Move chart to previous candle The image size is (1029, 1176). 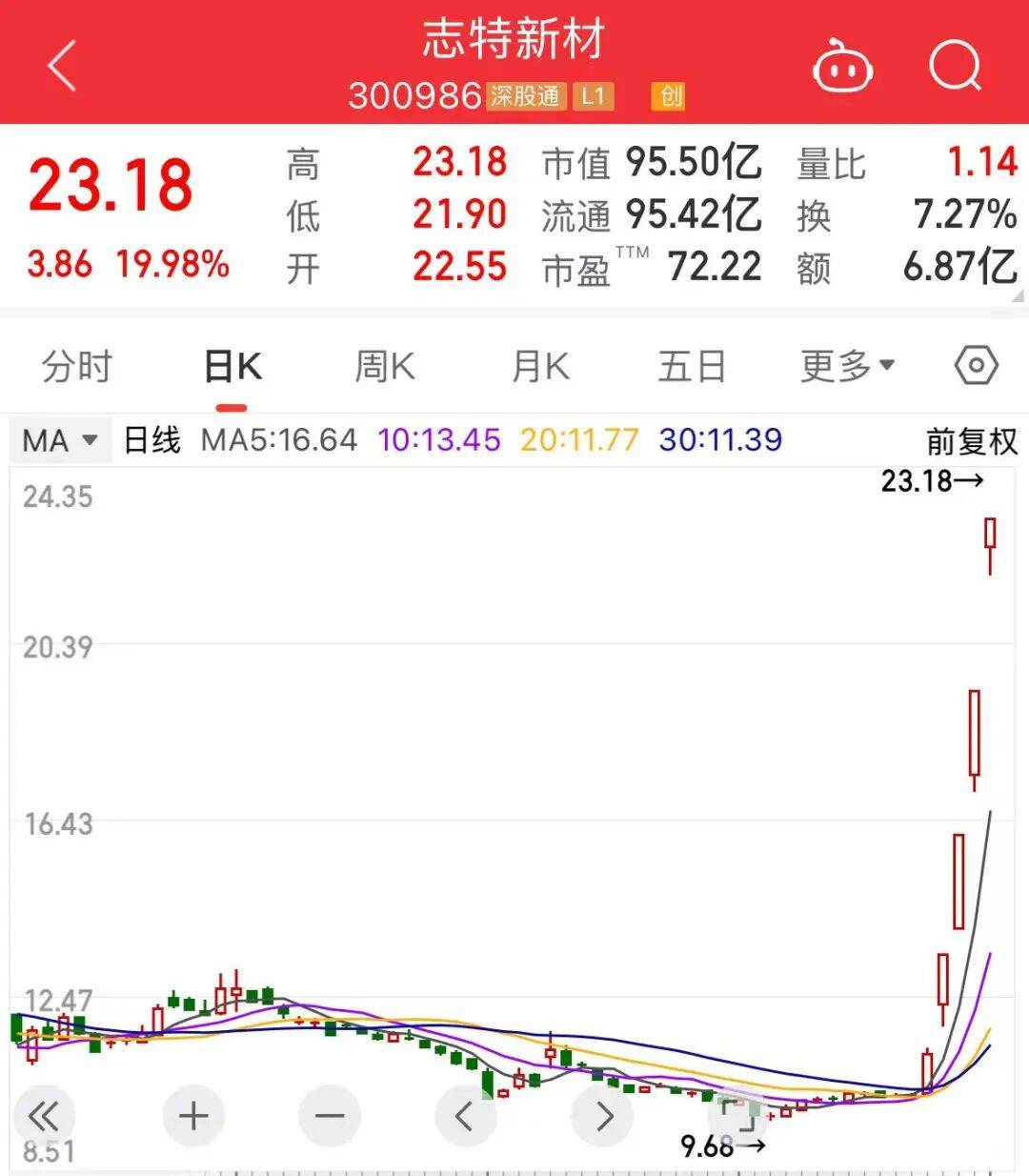click(x=465, y=1116)
